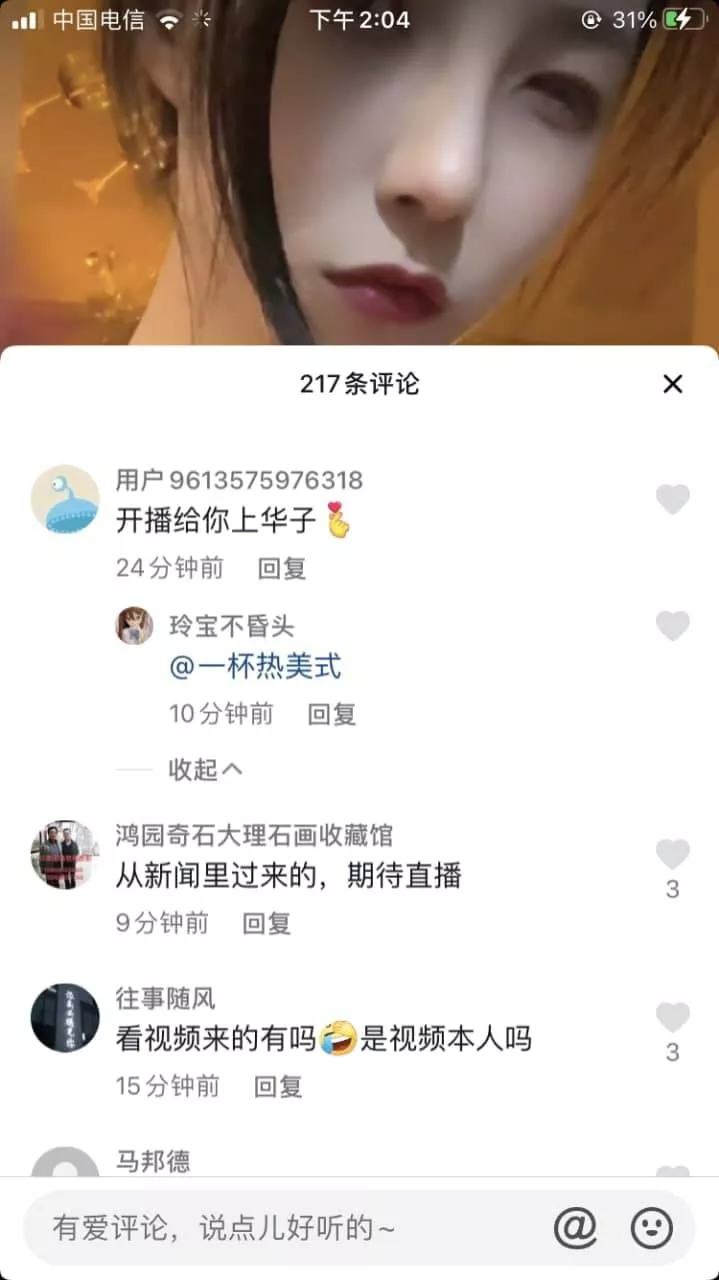719x1280 pixels.
Task: View 鸿园奇石大理石画收藏馆's profile picture
Action: pyautogui.click(x=65, y=855)
